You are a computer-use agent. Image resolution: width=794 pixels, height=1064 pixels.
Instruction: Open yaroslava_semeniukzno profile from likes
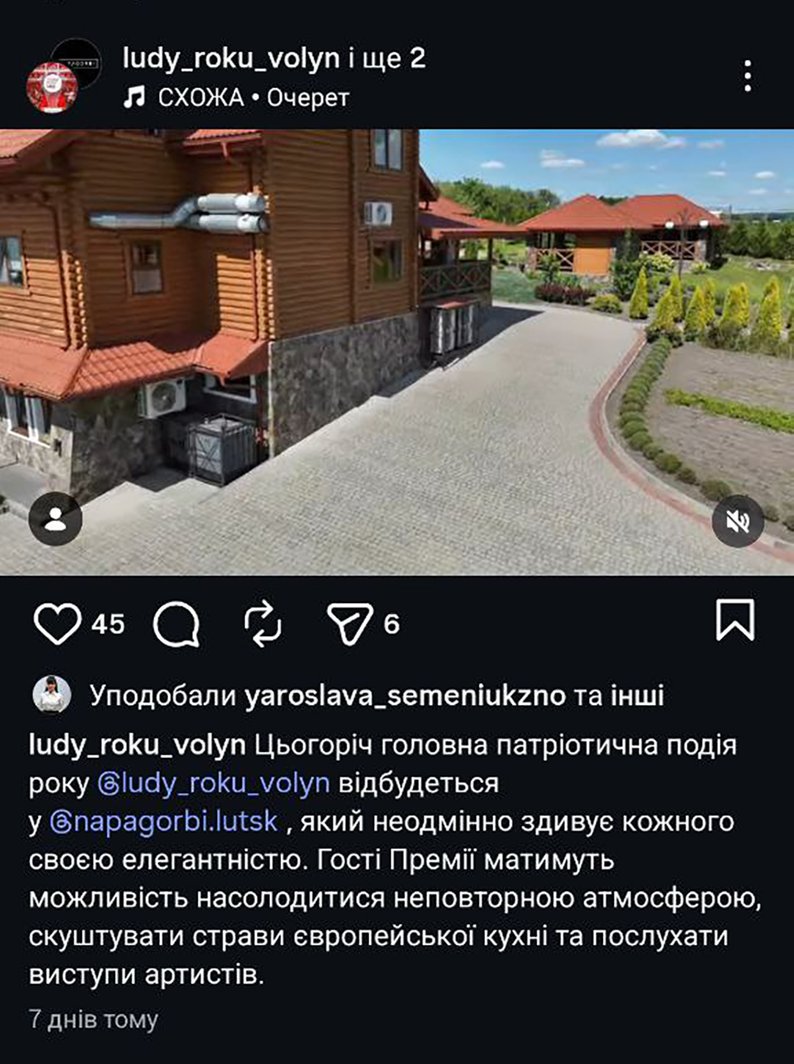point(405,695)
